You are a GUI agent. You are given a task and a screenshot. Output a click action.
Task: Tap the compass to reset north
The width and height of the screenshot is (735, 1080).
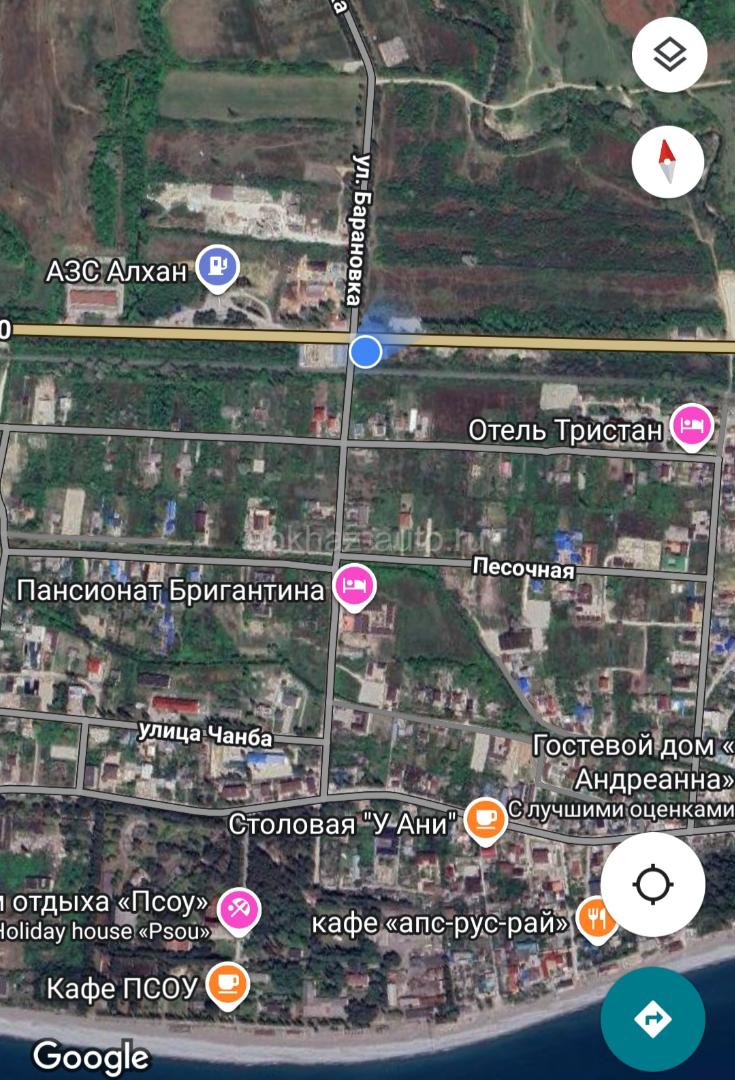pyautogui.click(x=668, y=163)
